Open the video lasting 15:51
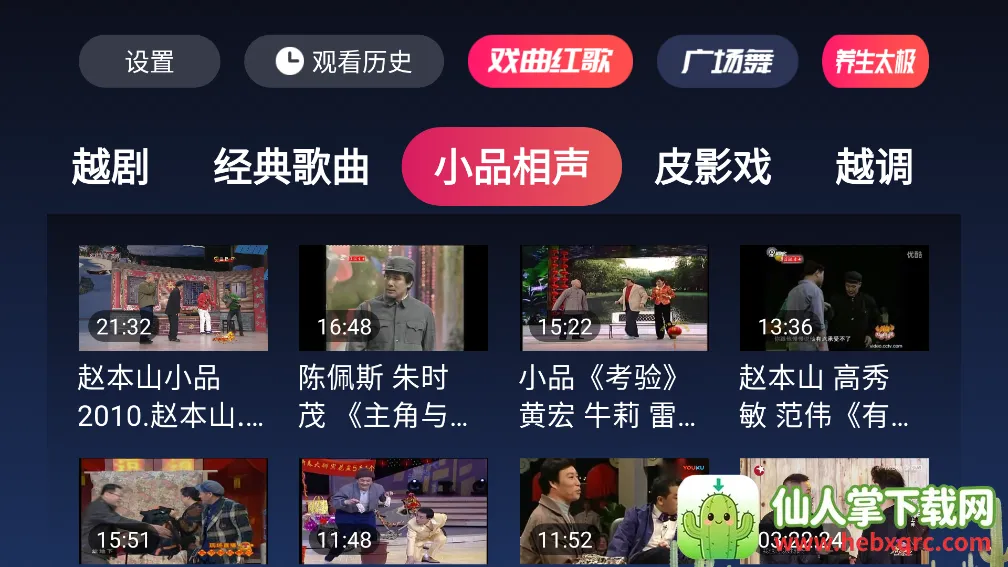The width and height of the screenshot is (1008, 567). [173, 510]
